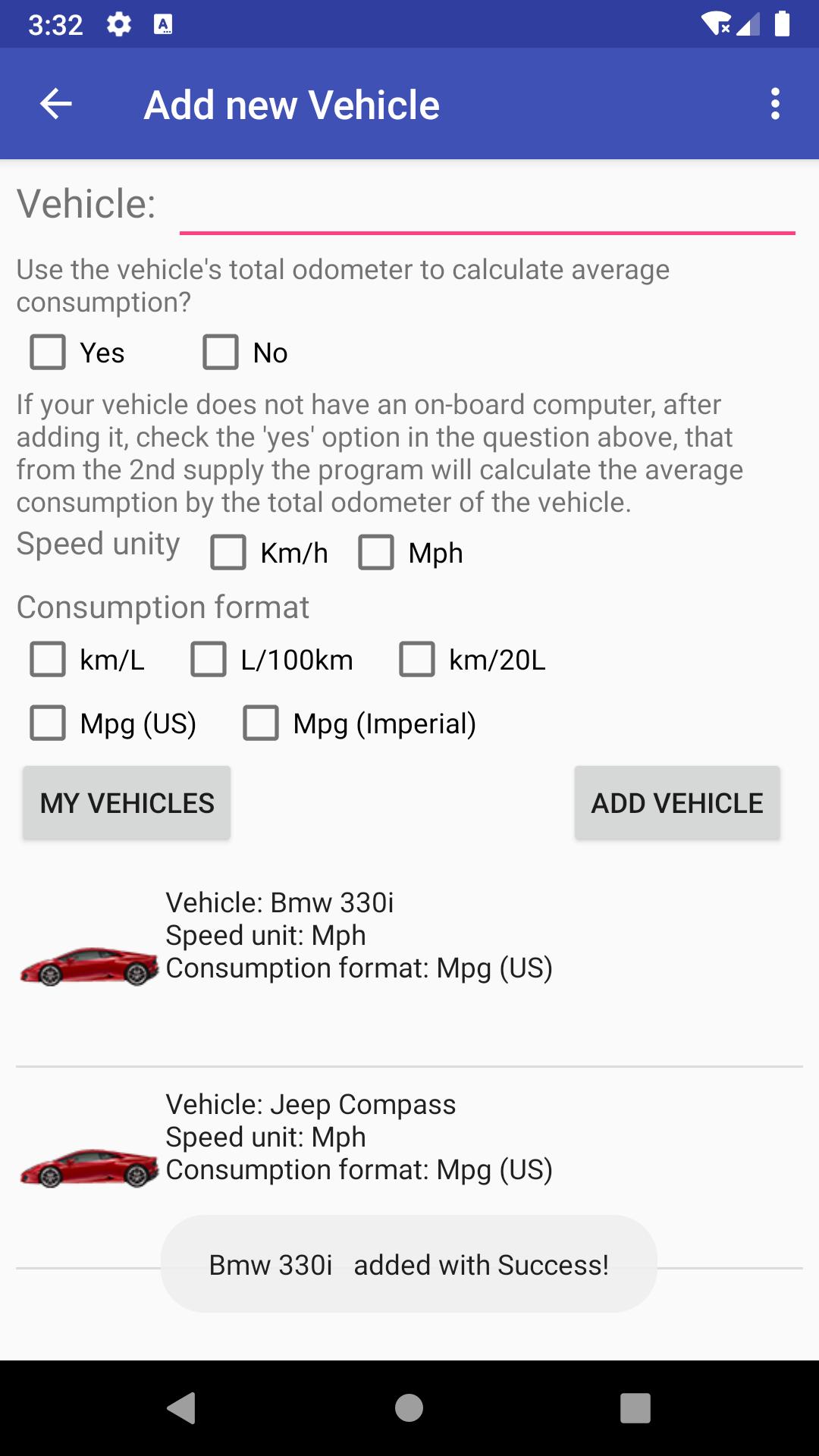Go back using the app bar arrow
The height and width of the screenshot is (1456, 819).
point(56,104)
